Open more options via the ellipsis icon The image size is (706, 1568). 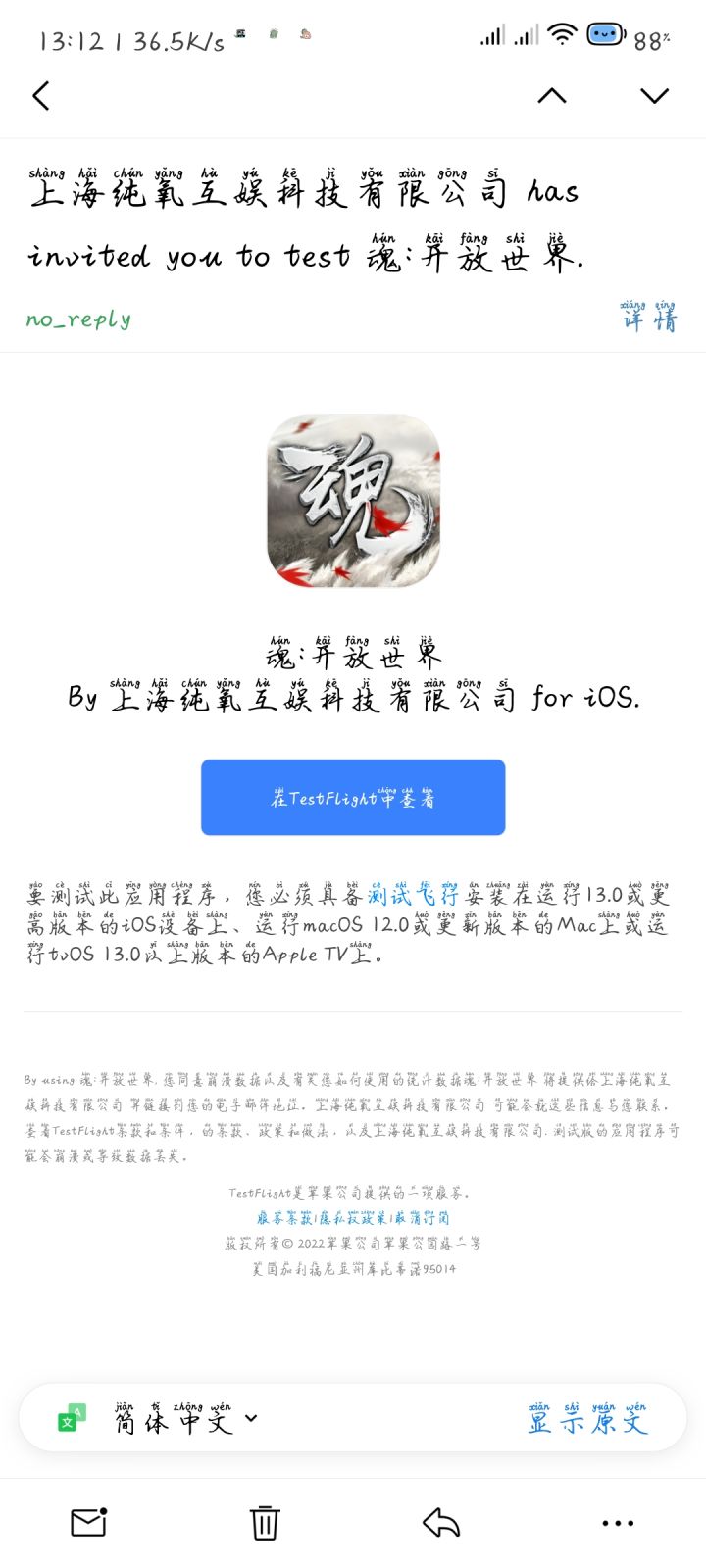pos(617,1522)
